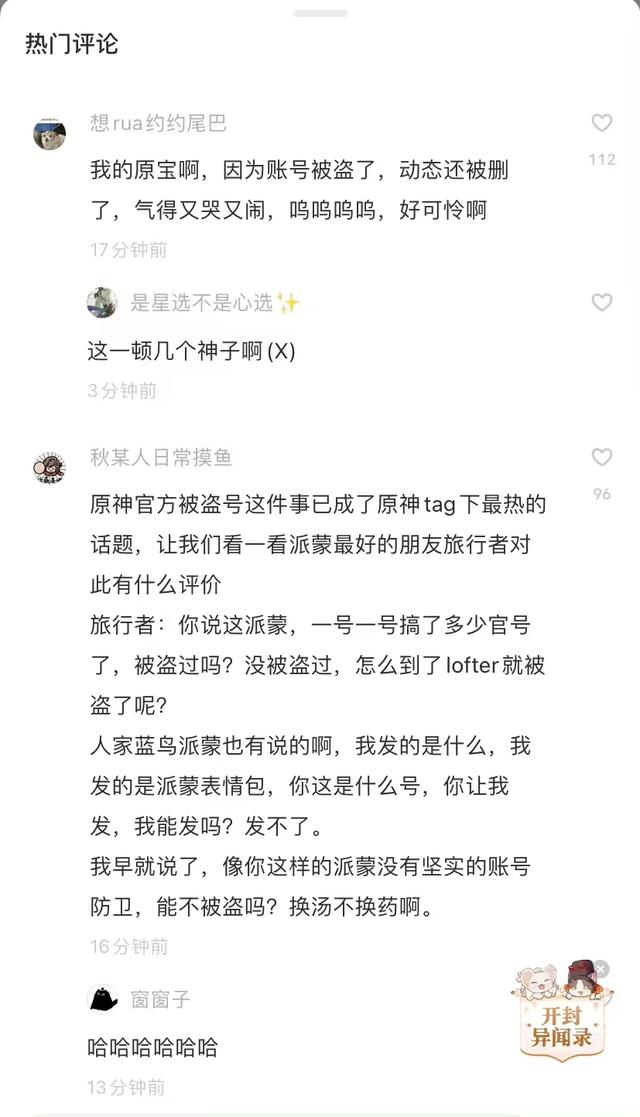Like the comment by 秋某人日常摸鱼

tap(602, 457)
